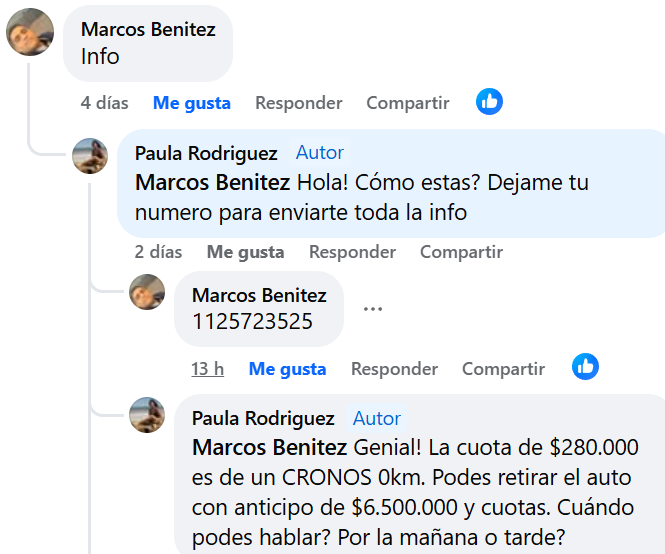Tap Responder under the 1125723525 comment
The width and height of the screenshot is (665, 554).
coord(394,369)
